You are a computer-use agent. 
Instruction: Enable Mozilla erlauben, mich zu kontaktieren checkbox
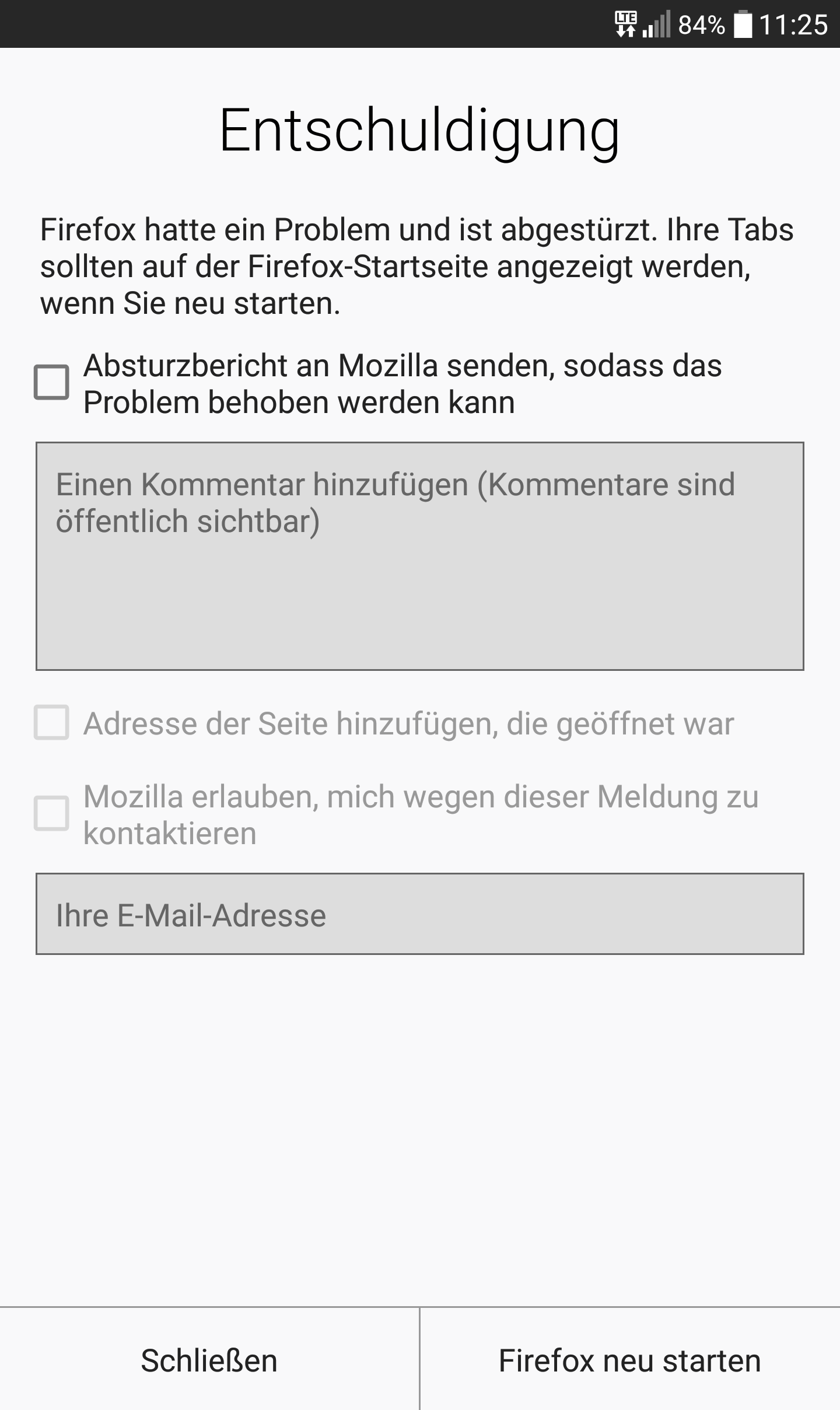51,813
